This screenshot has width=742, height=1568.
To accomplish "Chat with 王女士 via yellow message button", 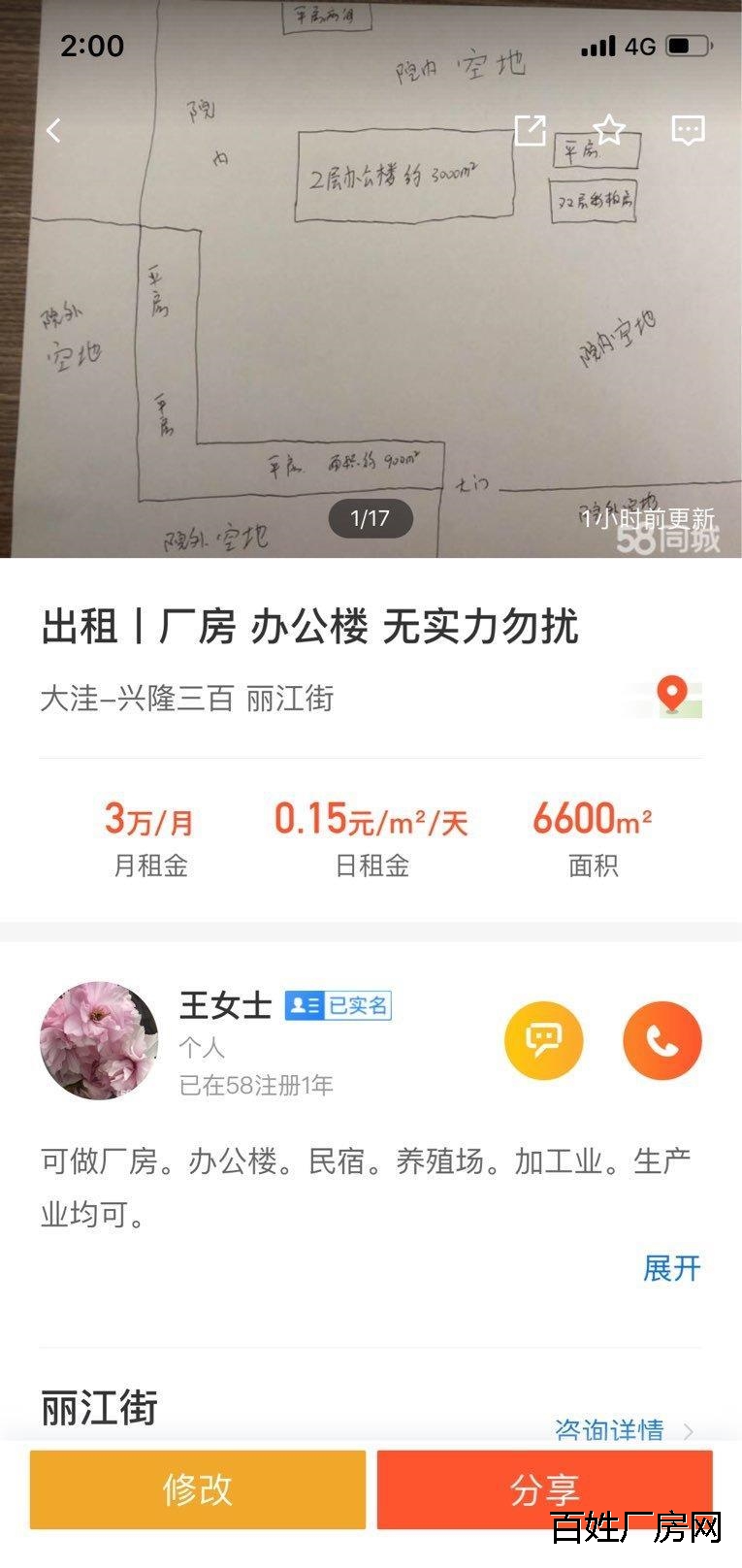I will [x=543, y=1040].
